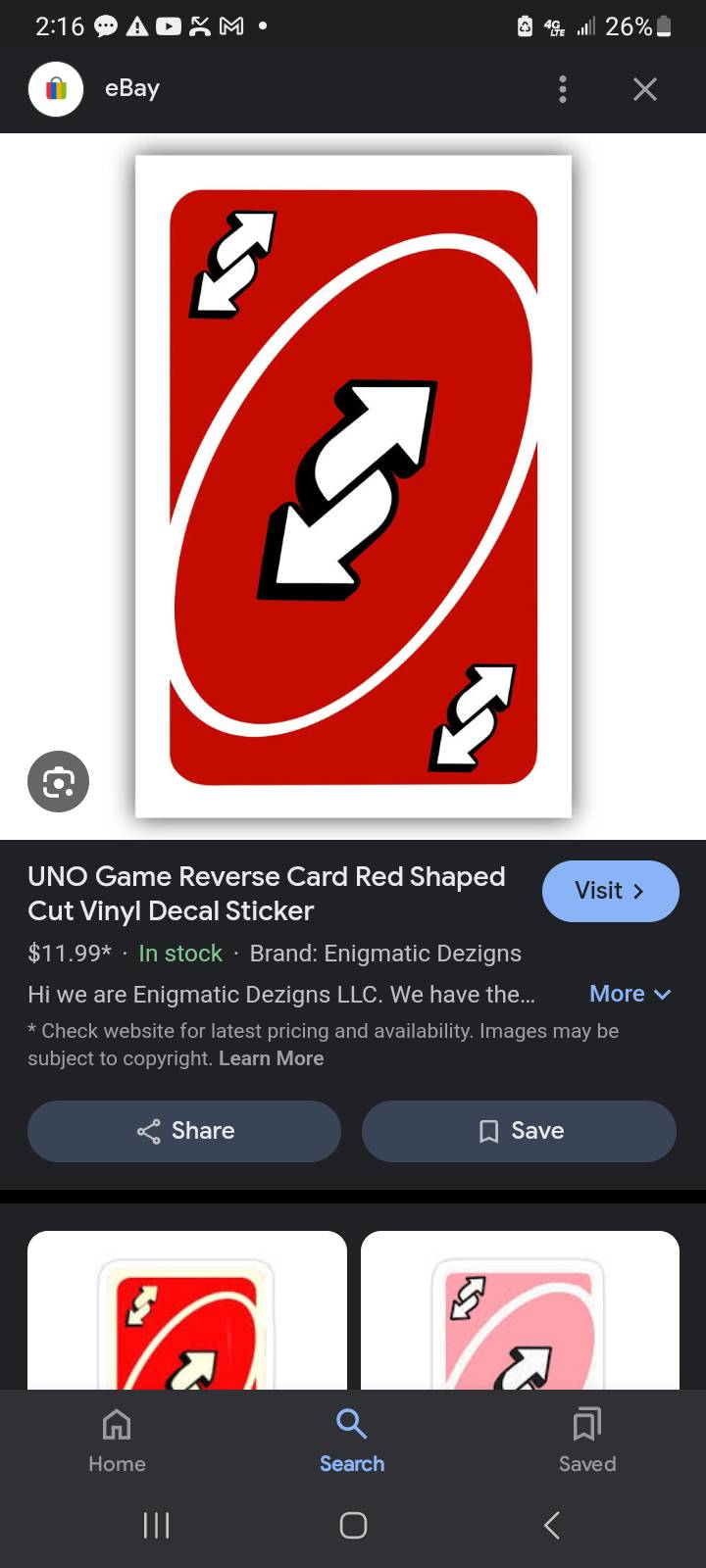
Task: Open the Saved tab
Action: point(587,1441)
